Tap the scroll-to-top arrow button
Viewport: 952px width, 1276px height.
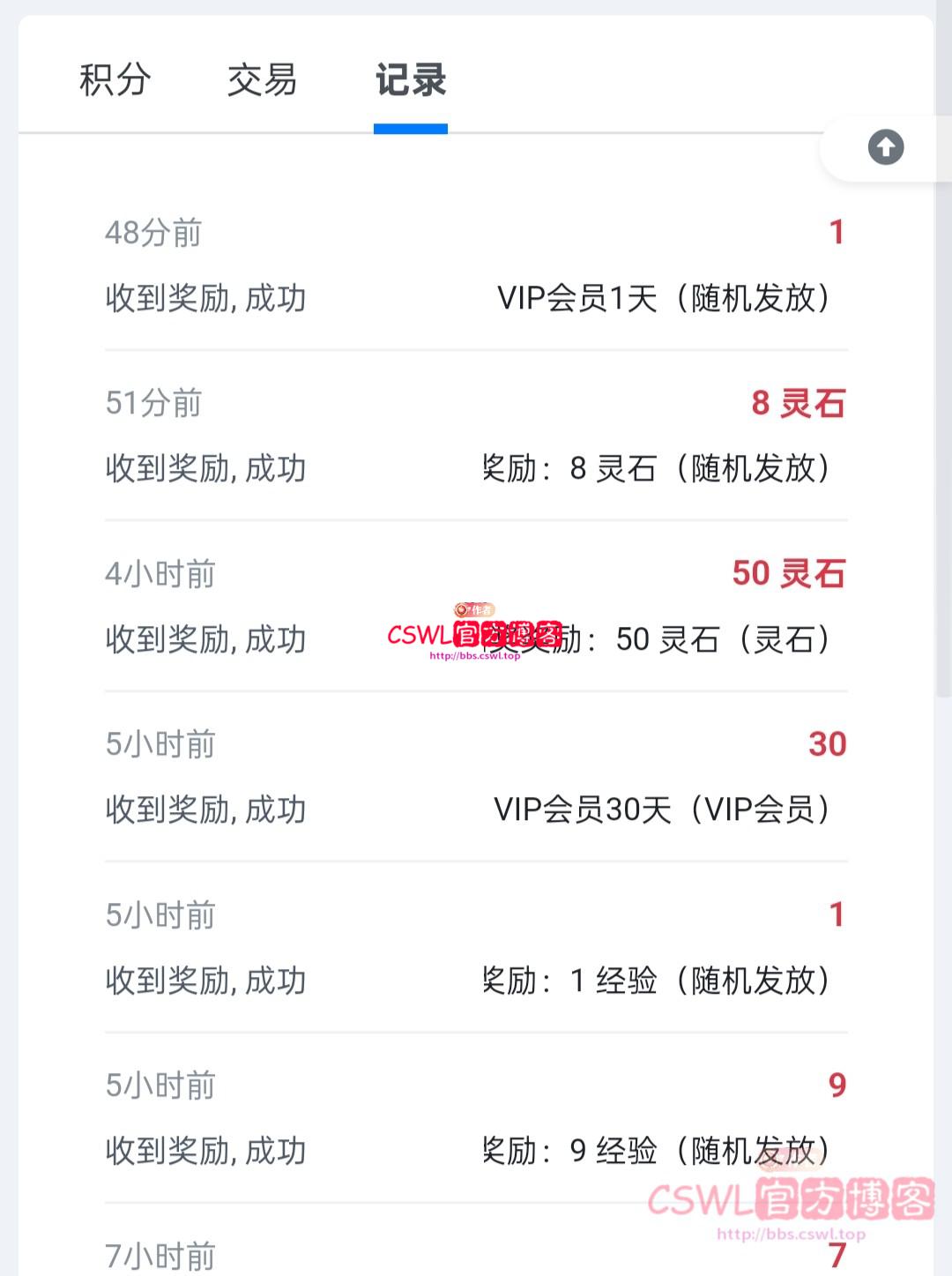coord(885,147)
